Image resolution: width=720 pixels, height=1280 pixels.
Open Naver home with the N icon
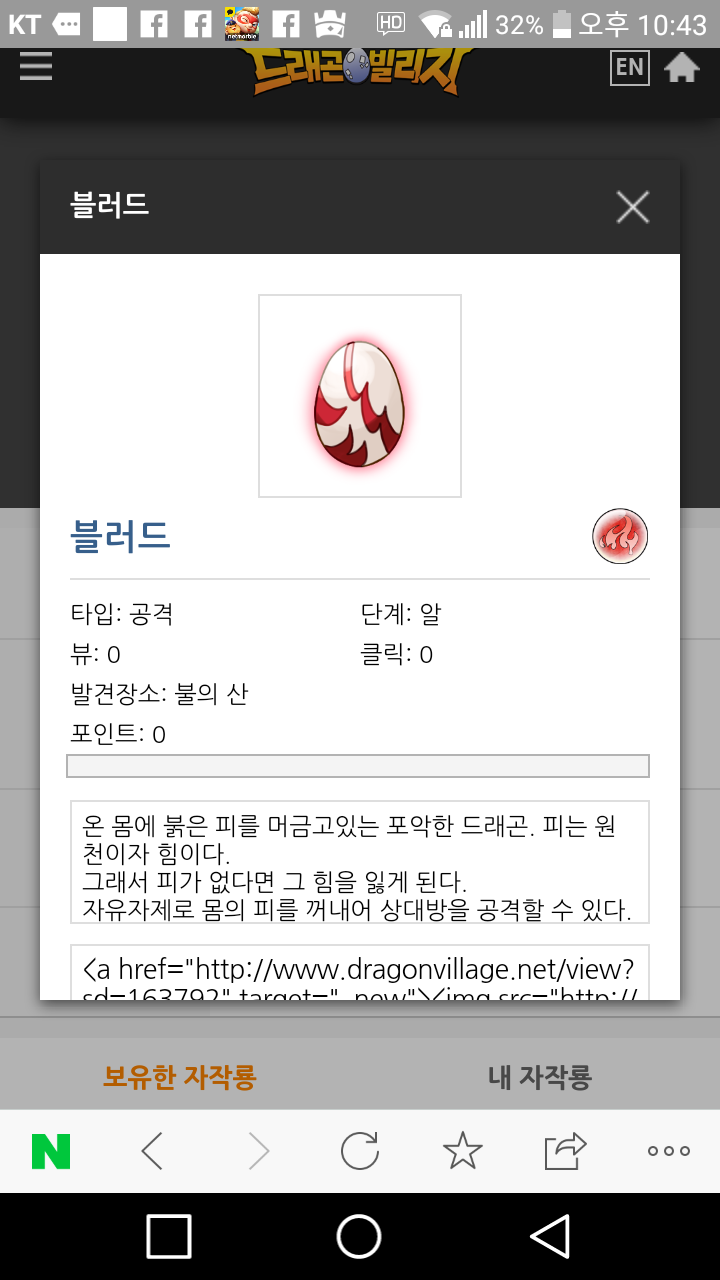coord(51,1151)
